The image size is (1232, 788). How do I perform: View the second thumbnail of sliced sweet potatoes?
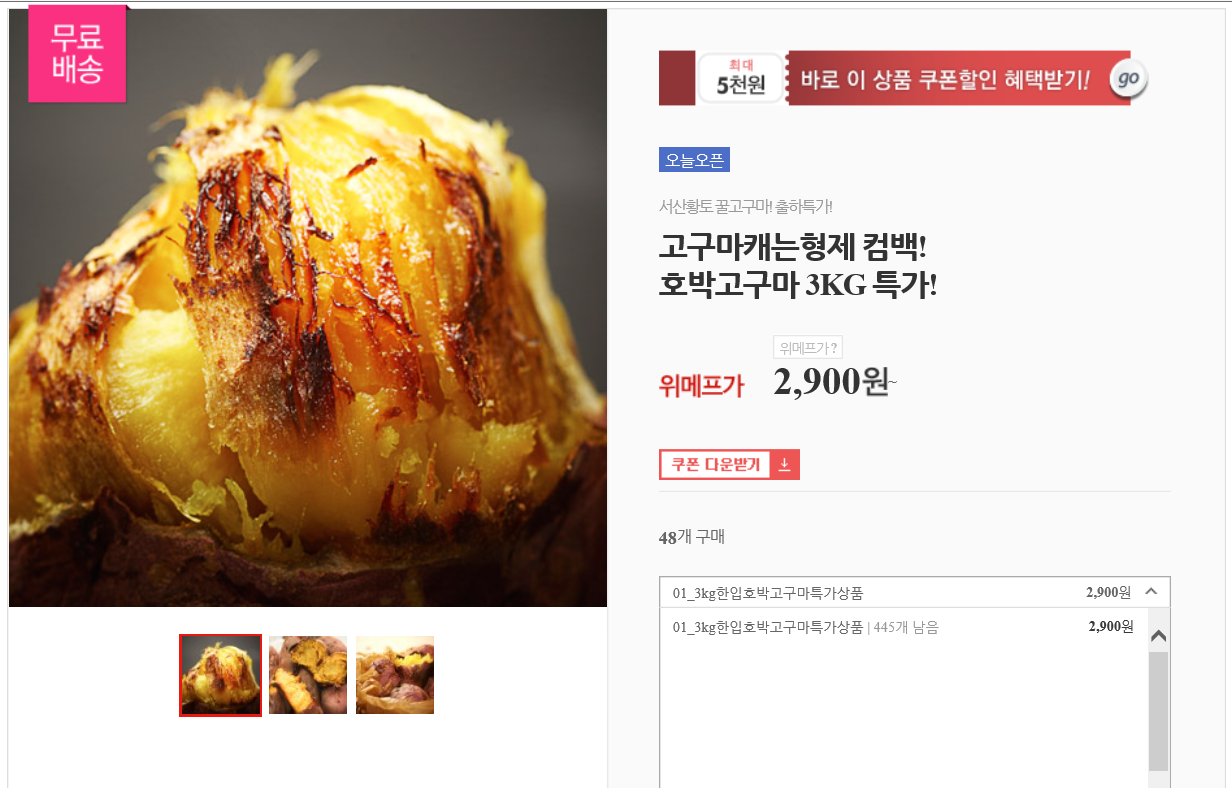pyautogui.click(x=308, y=675)
